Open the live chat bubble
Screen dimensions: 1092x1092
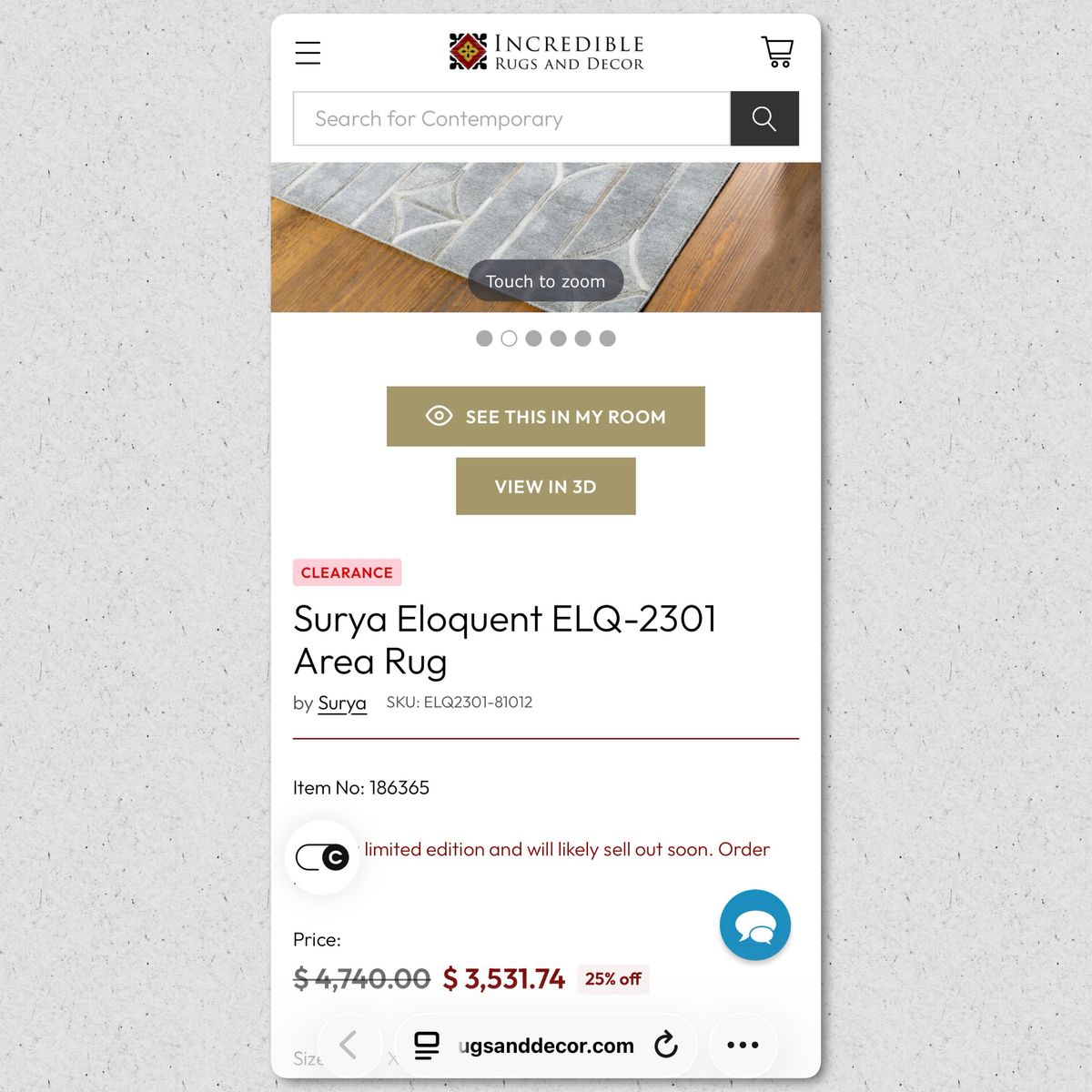tap(754, 925)
